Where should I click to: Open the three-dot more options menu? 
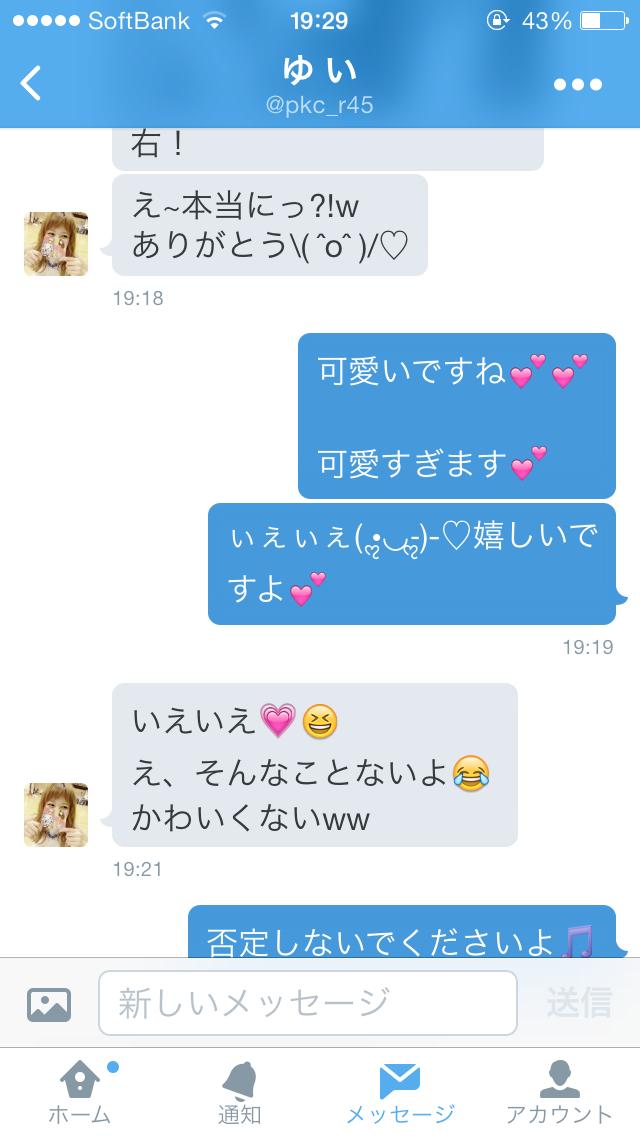coord(578,85)
